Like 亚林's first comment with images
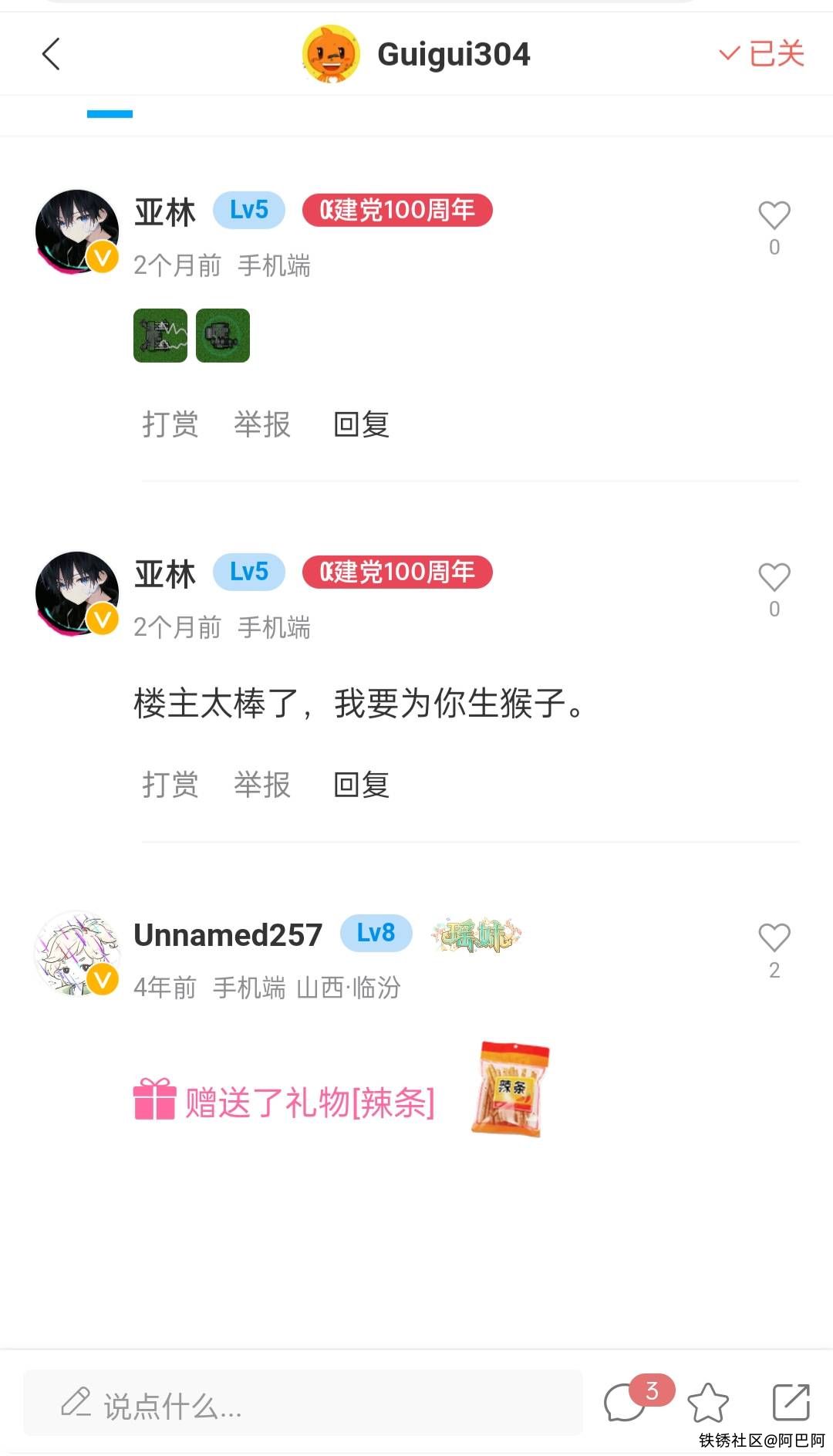The width and height of the screenshot is (833, 1456). point(774,215)
